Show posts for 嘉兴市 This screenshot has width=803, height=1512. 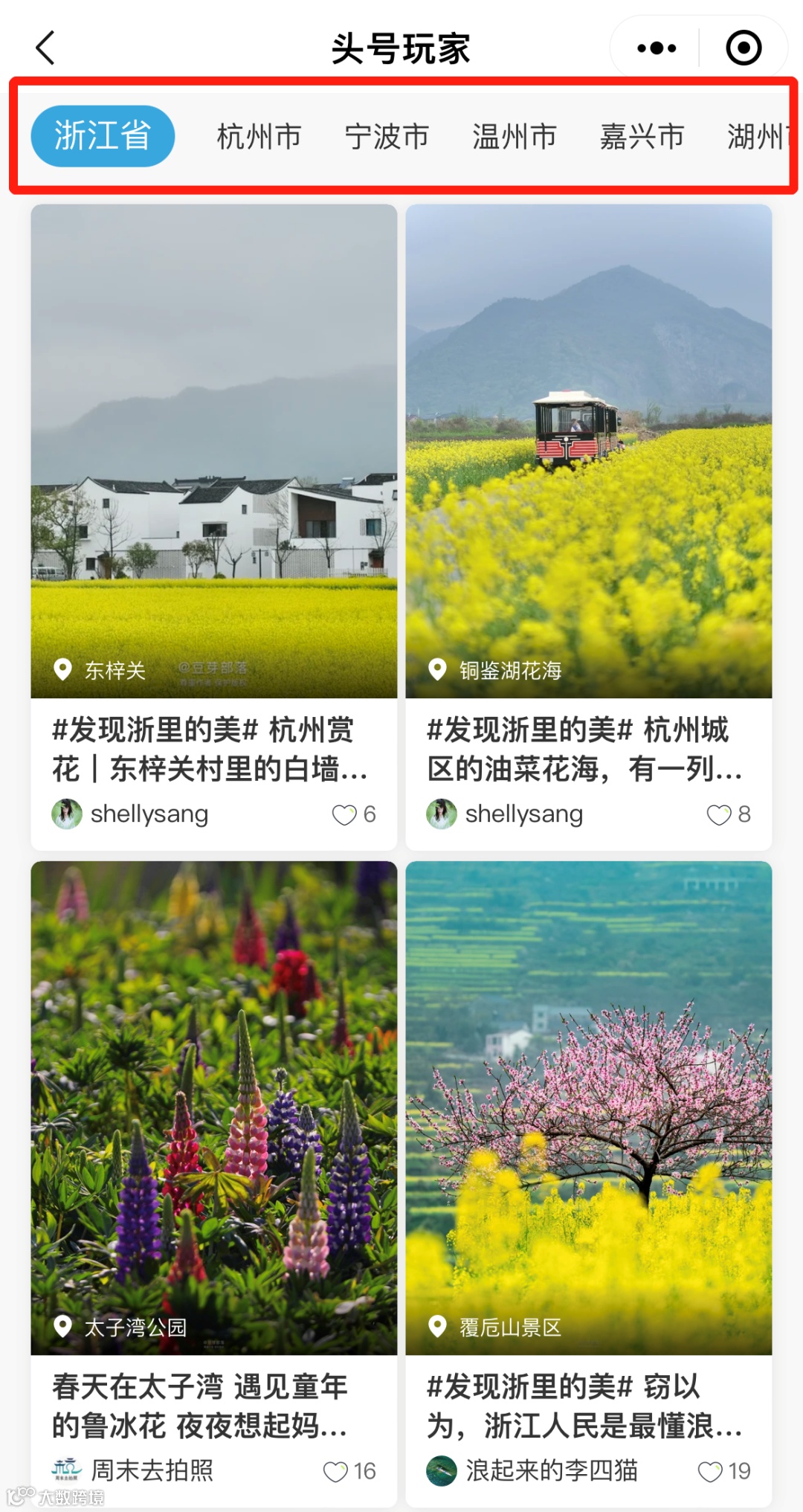pyautogui.click(x=642, y=137)
